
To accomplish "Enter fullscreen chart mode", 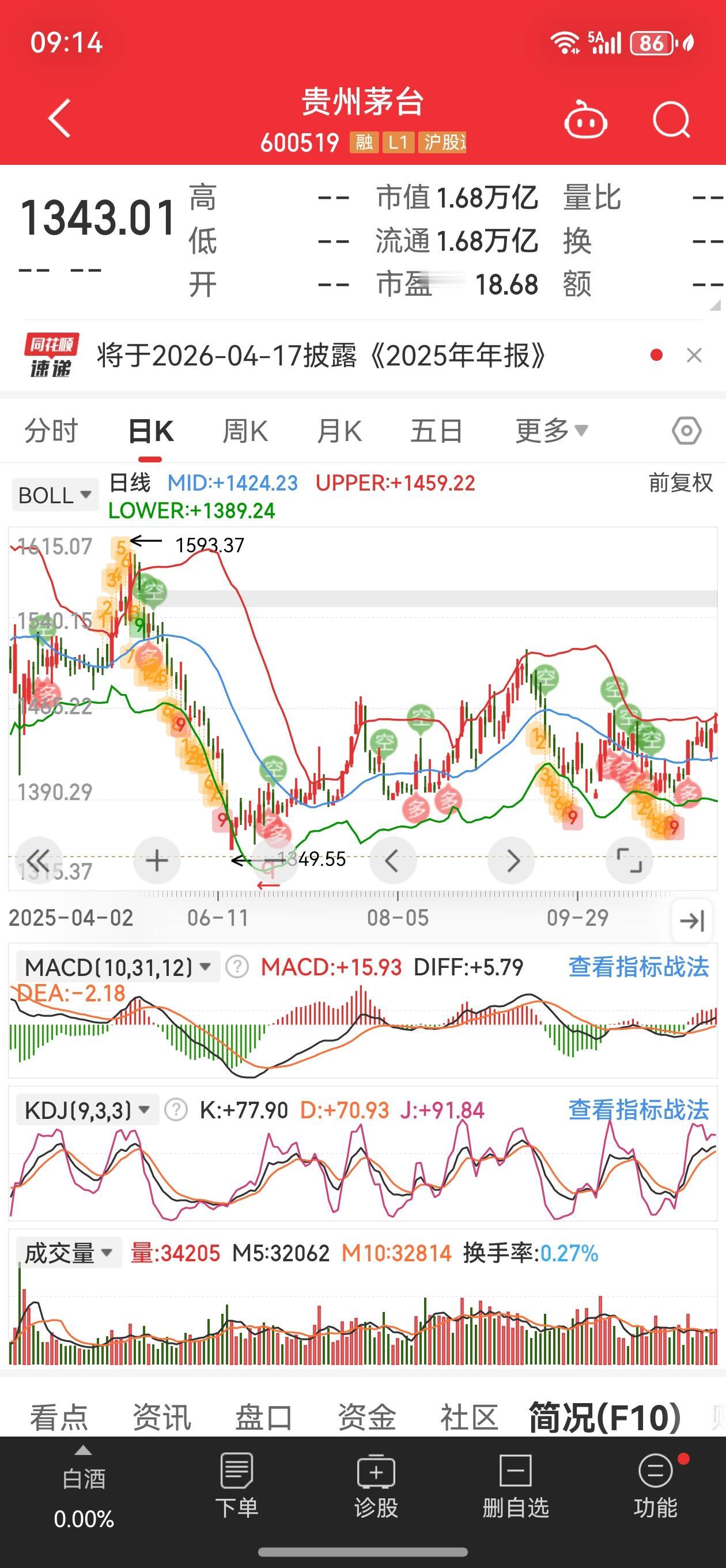I will (x=629, y=861).
